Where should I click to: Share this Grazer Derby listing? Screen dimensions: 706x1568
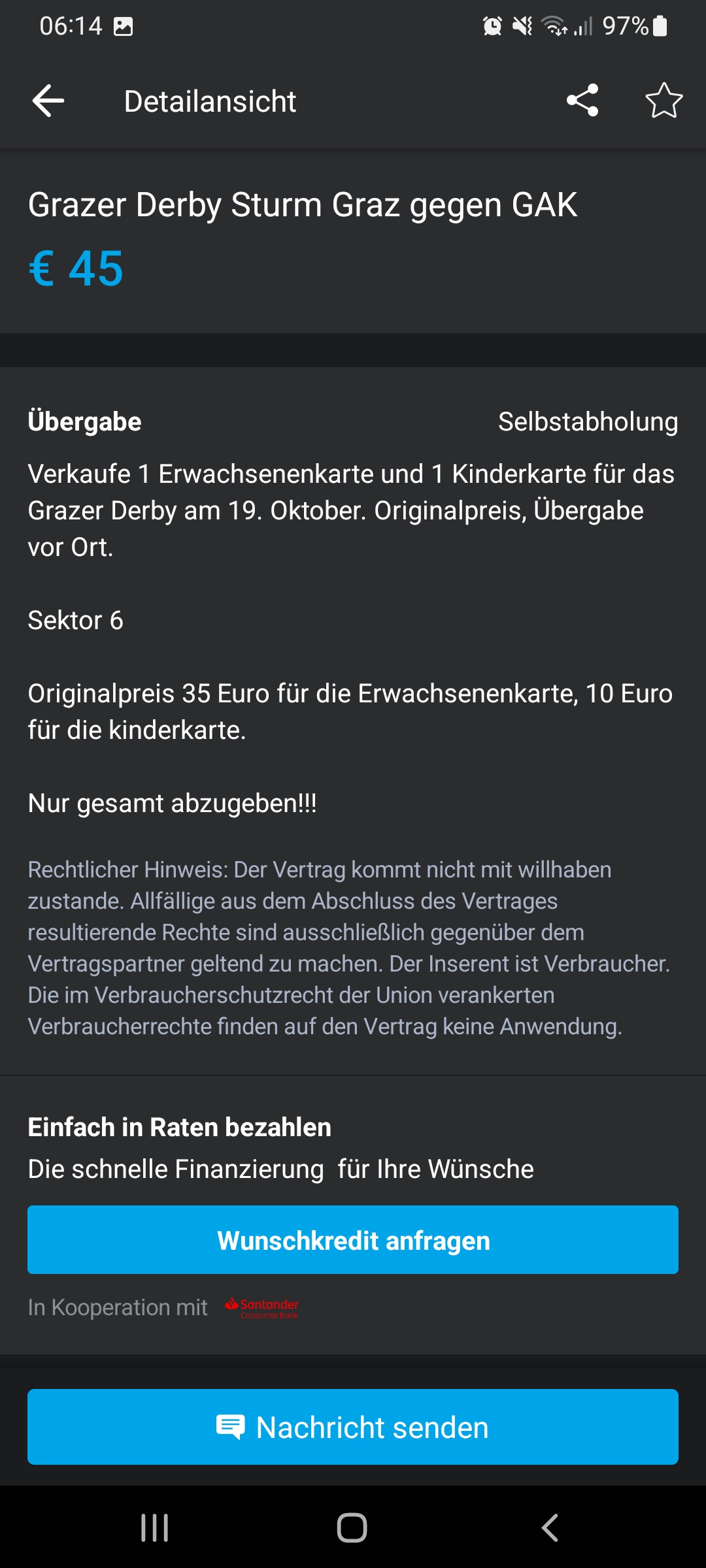click(x=582, y=101)
